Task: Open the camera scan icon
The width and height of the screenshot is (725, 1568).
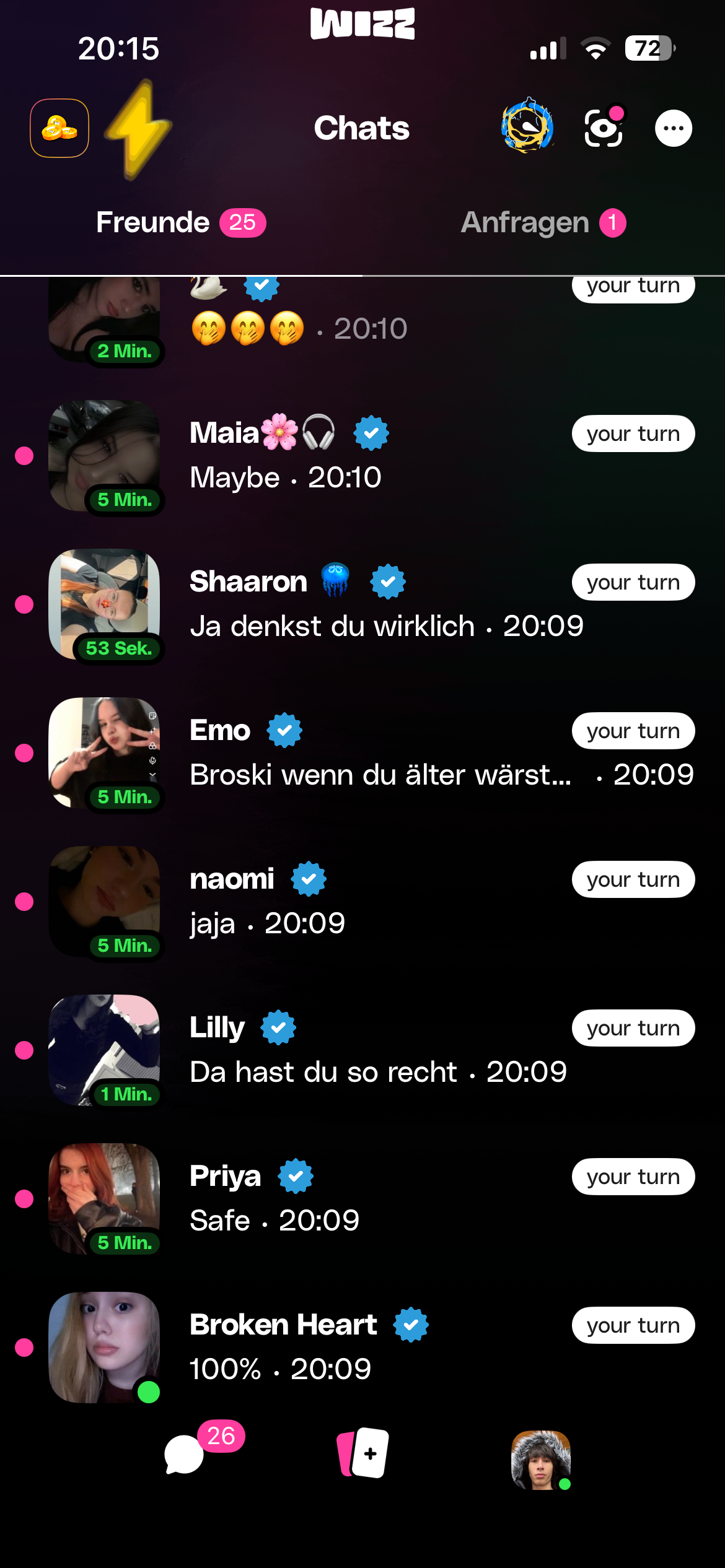Action: tap(603, 128)
